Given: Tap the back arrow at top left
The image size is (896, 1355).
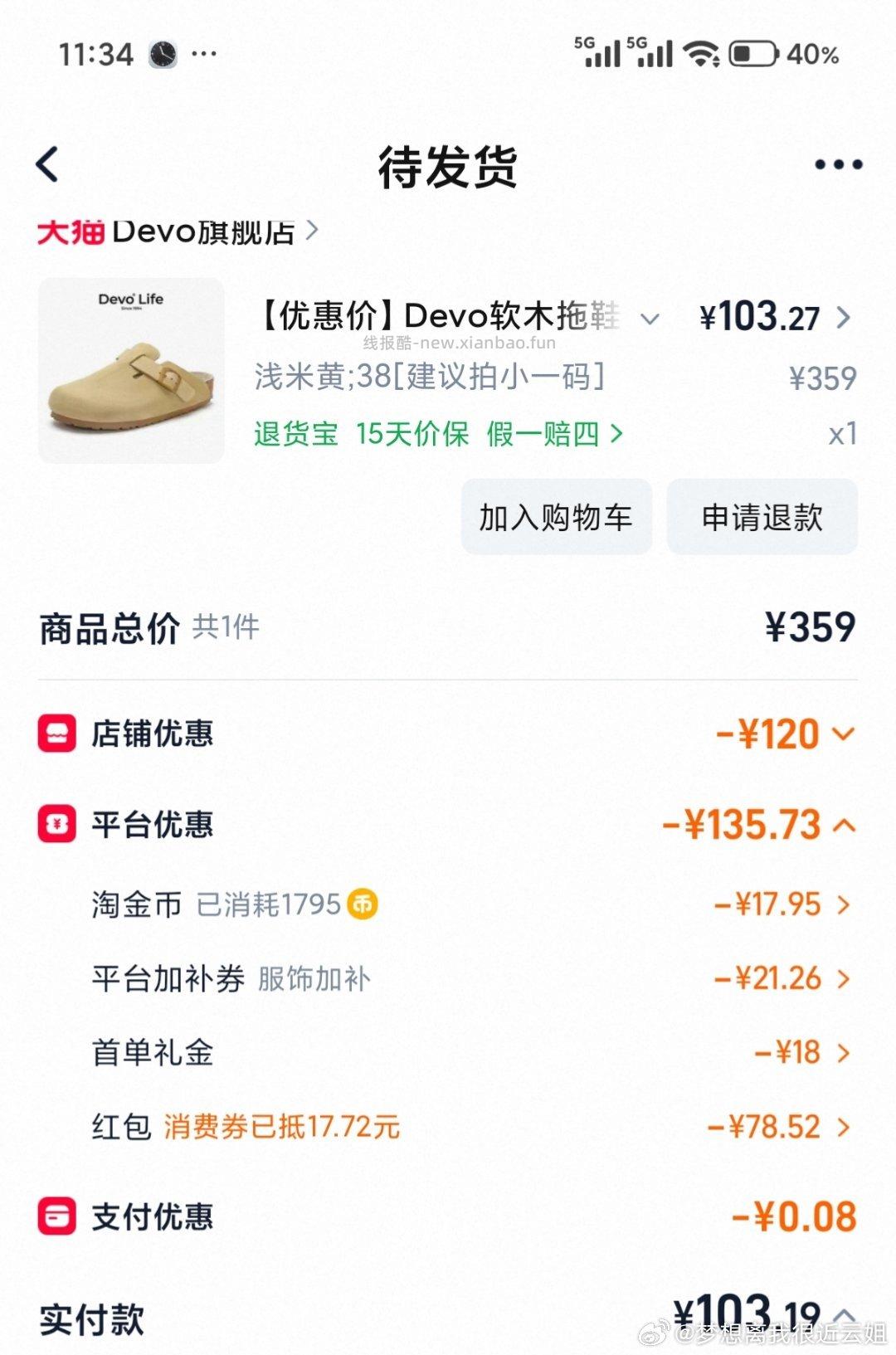Looking at the screenshot, I should click(47, 164).
